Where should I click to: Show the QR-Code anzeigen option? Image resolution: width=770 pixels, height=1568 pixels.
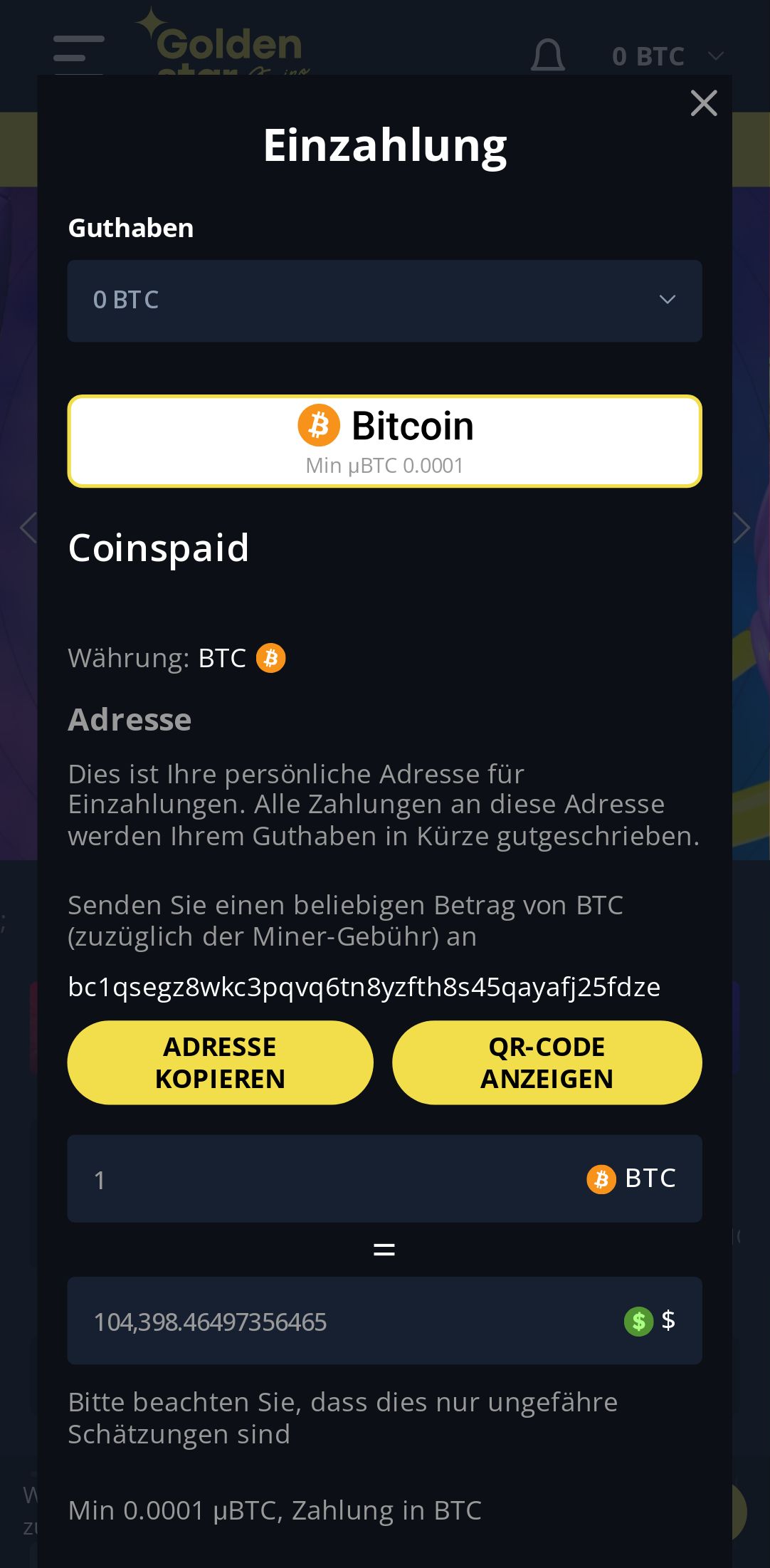pos(547,1062)
